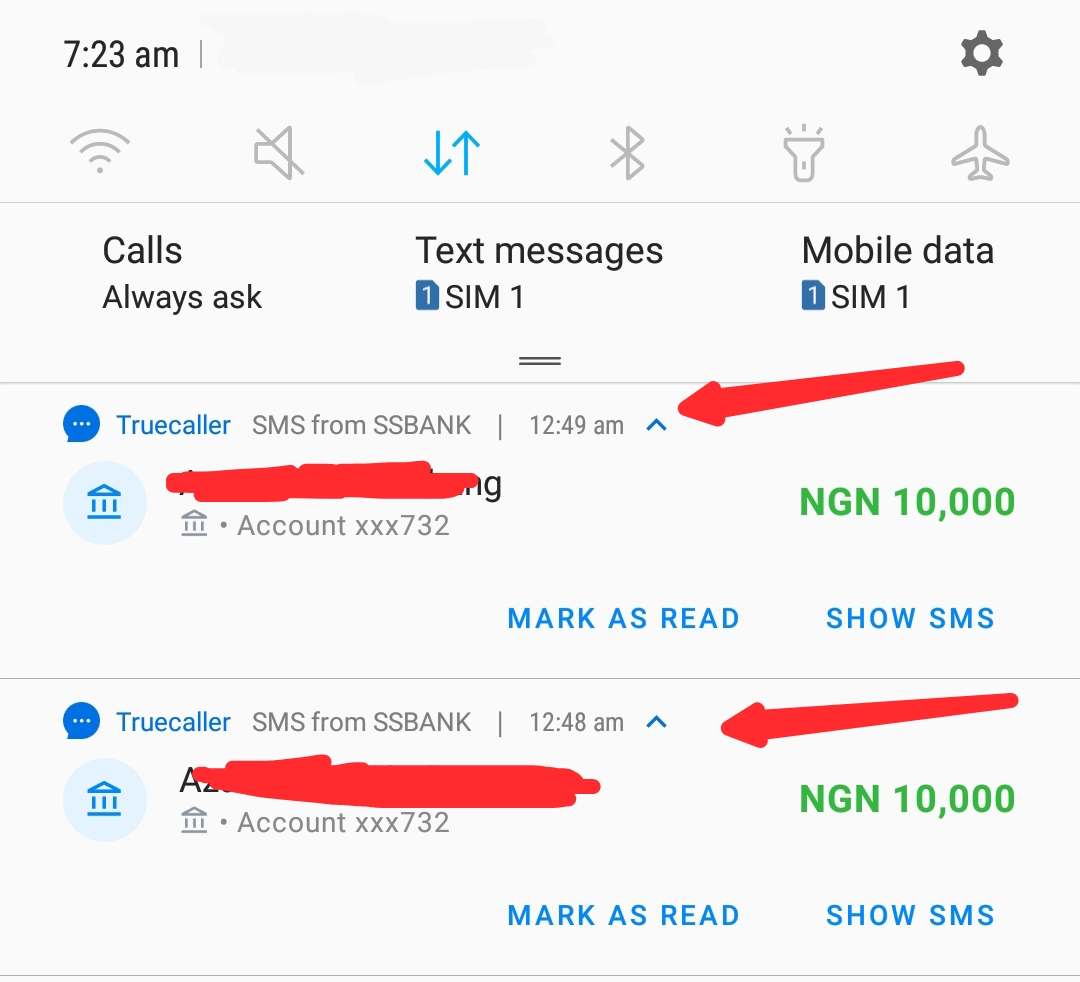Mark the 12:49 am SSBANK SMS as read
The image size is (1080, 982).
pyautogui.click(x=623, y=618)
